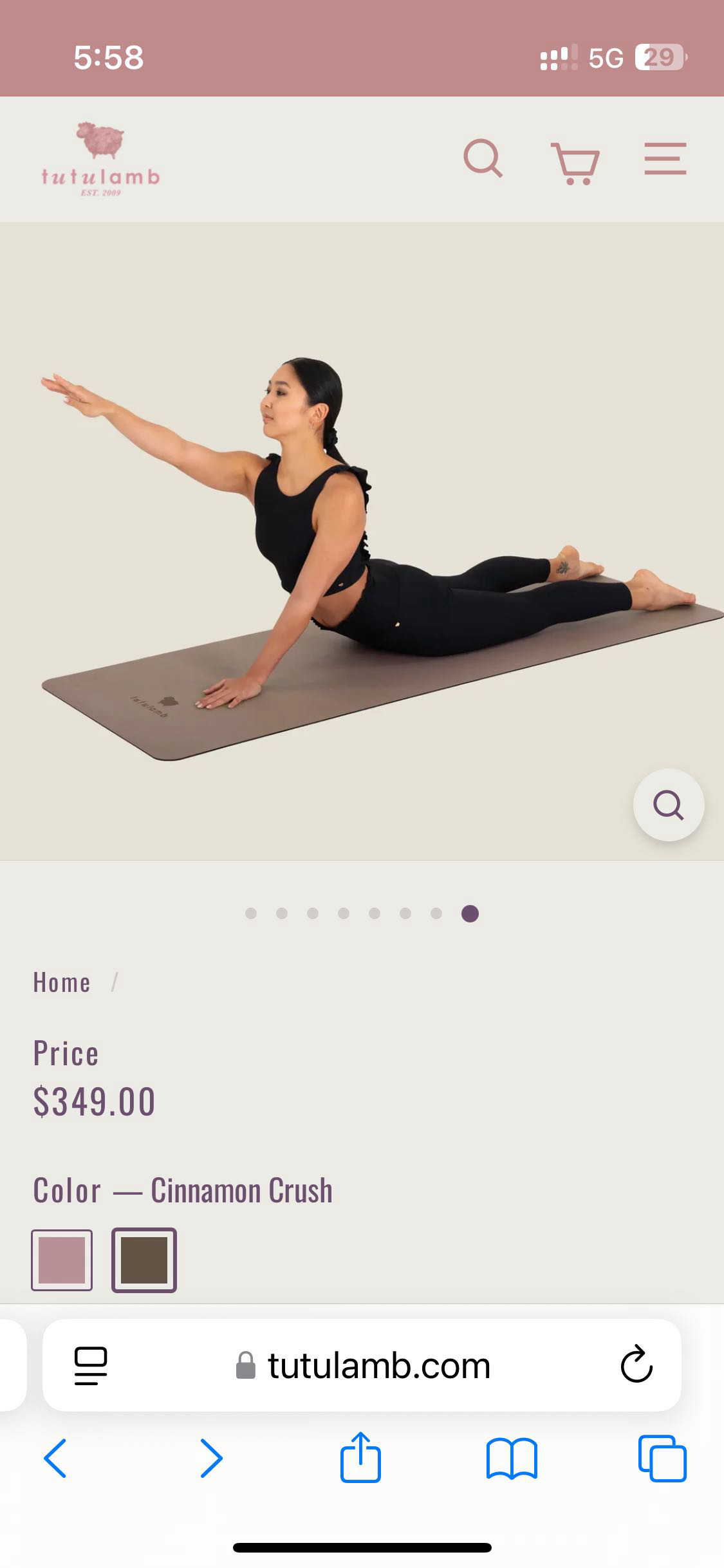Open the site search icon

pos(483,158)
